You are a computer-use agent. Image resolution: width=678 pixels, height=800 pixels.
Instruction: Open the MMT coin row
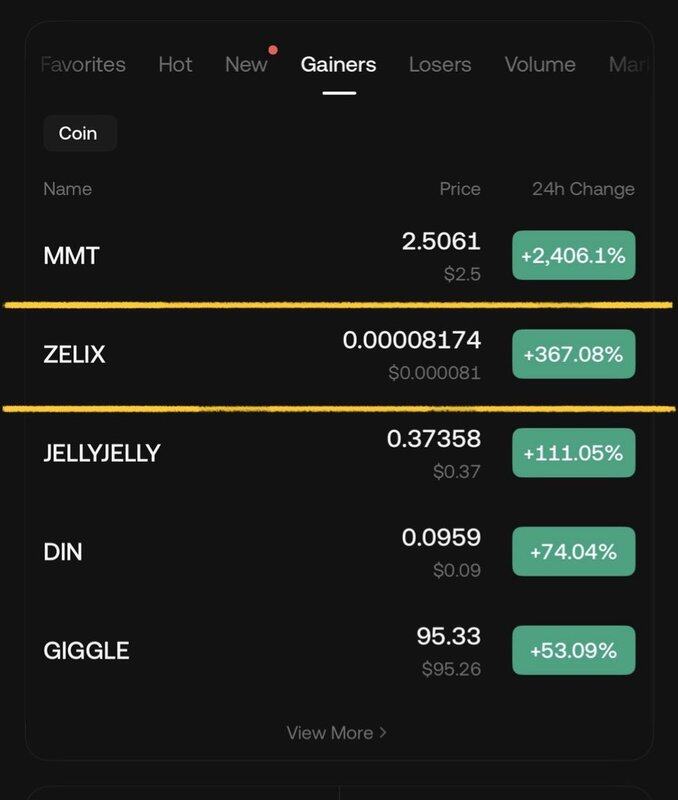point(72,255)
